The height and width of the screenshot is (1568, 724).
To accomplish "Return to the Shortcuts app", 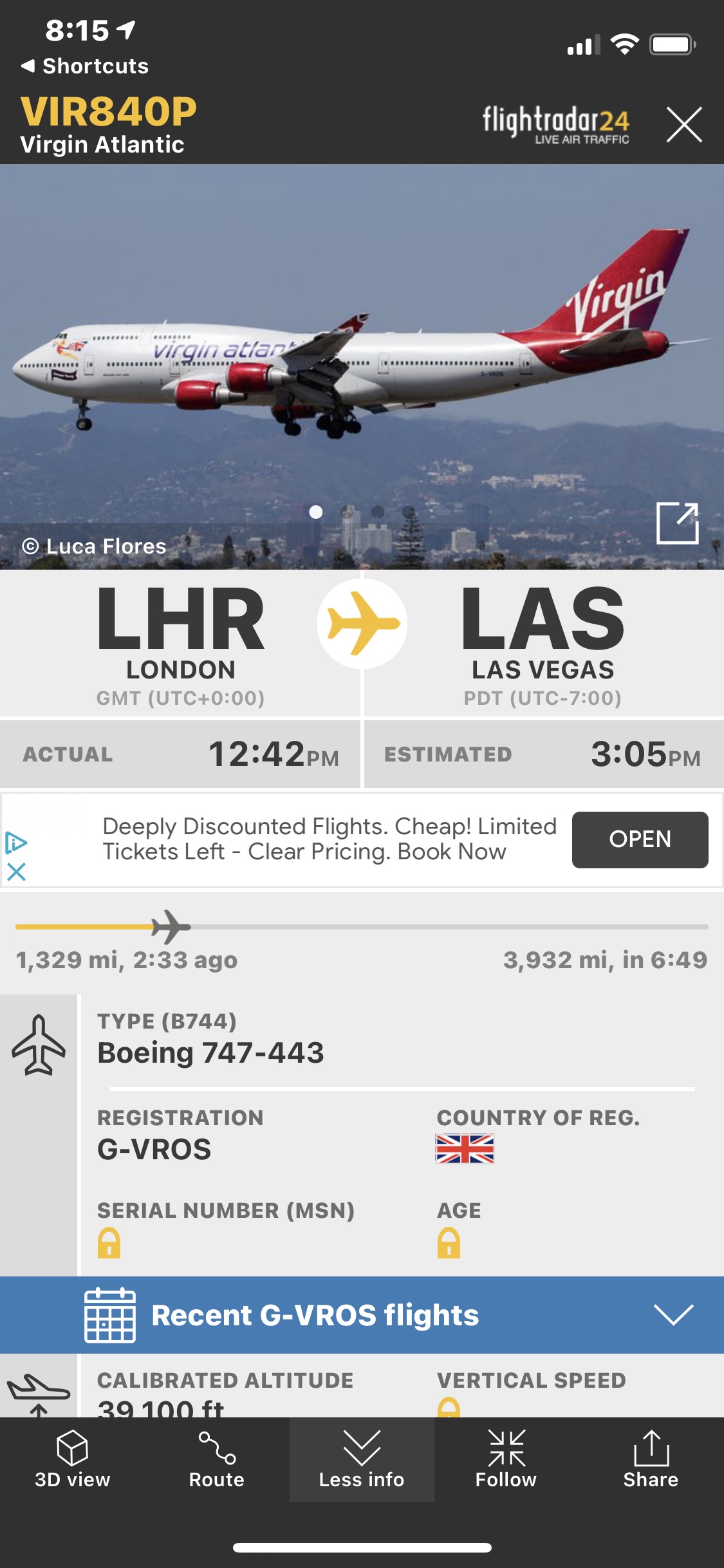I will point(85,66).
